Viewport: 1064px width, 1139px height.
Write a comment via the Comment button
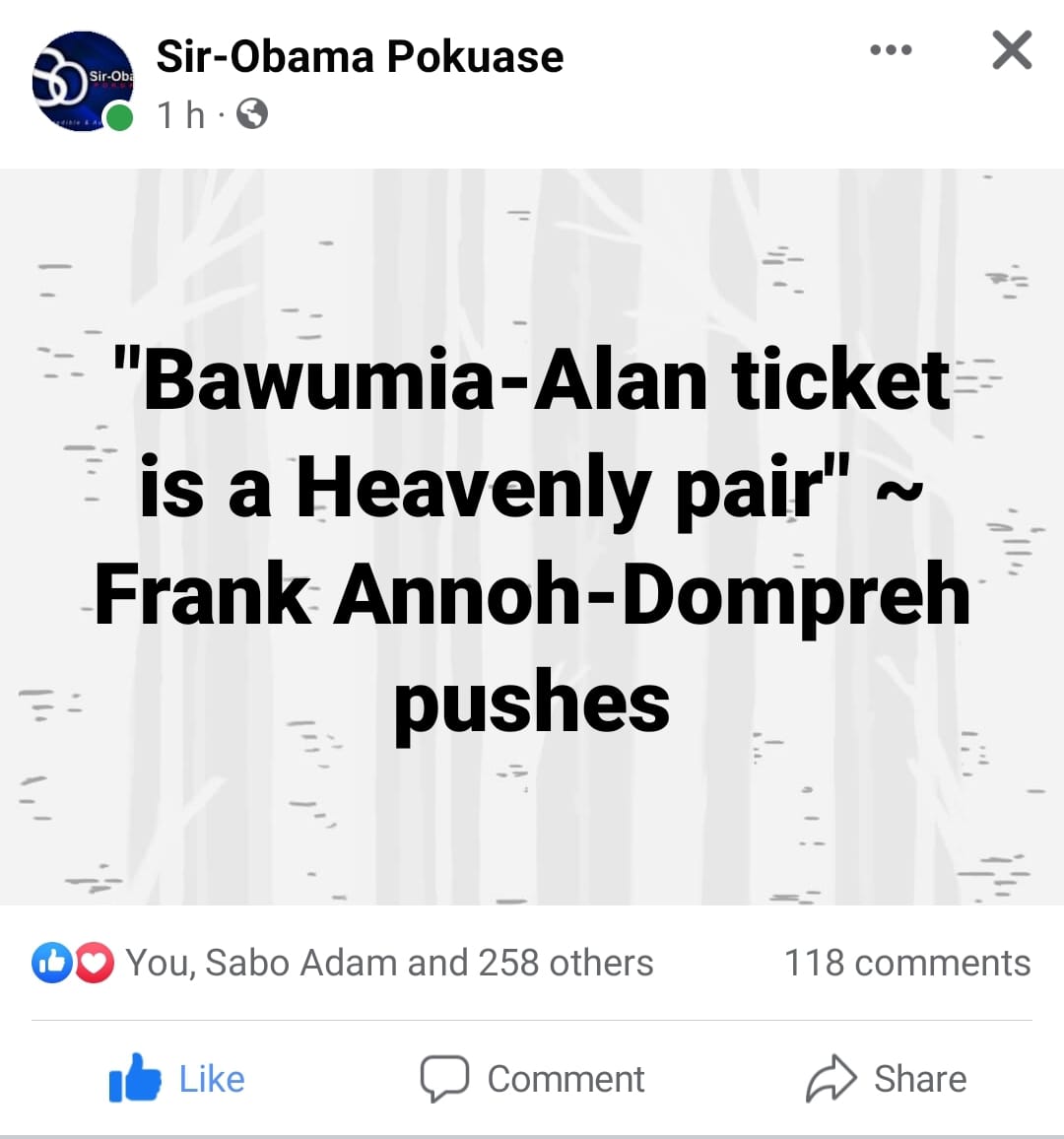coord(532,1079)
